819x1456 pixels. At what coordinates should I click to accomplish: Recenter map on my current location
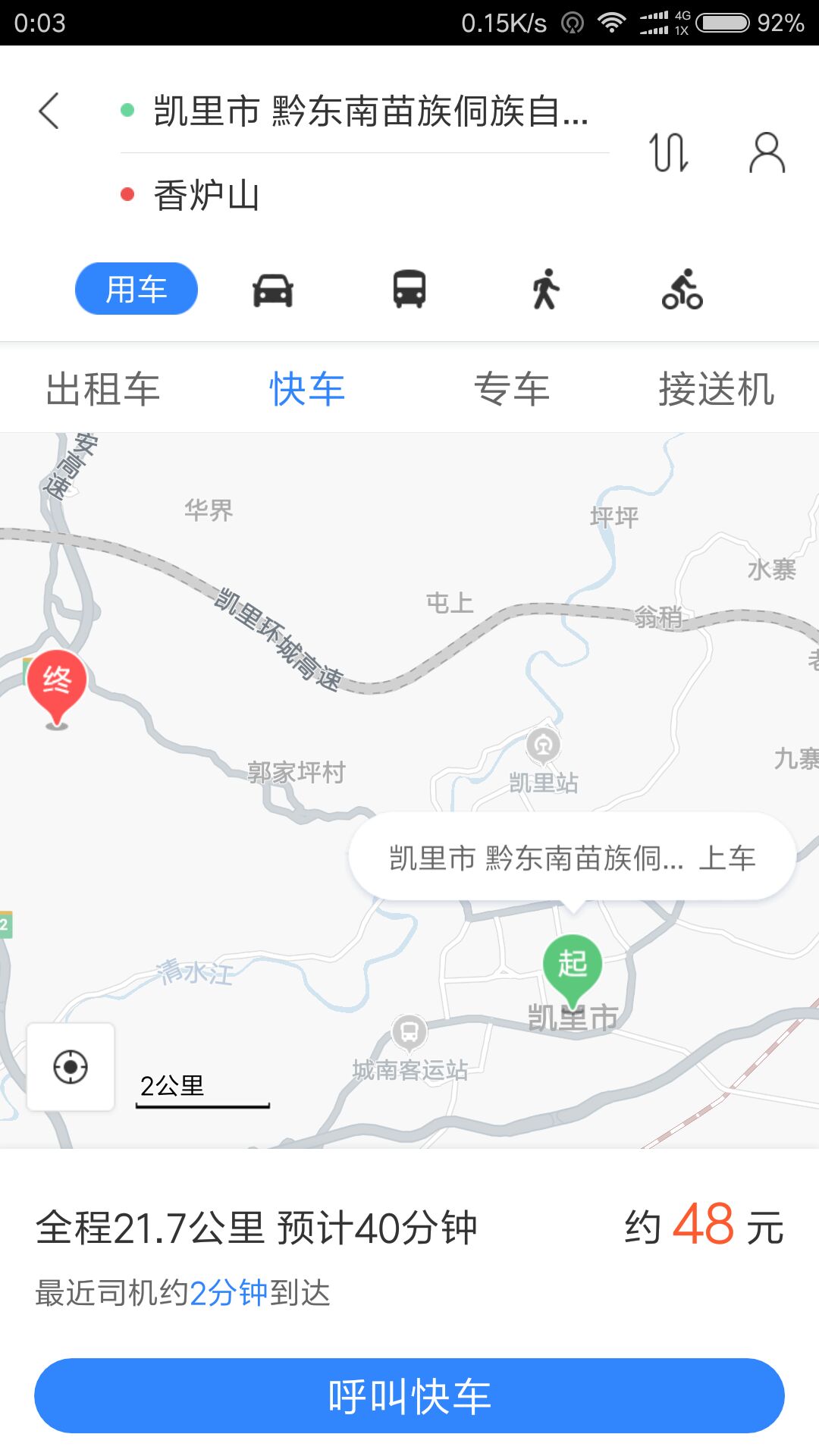click(71, 1067)
